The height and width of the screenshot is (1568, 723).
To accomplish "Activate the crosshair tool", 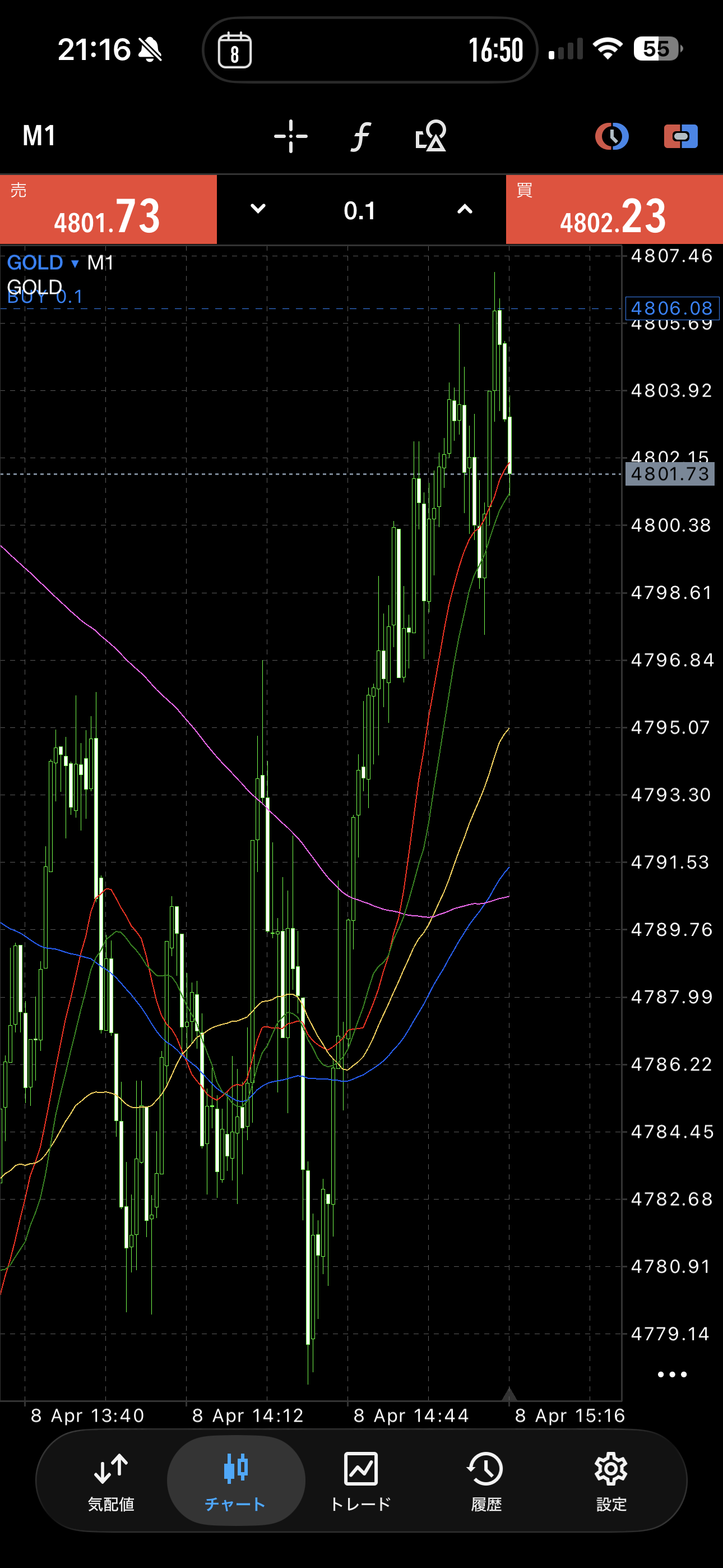I will 291,136.
